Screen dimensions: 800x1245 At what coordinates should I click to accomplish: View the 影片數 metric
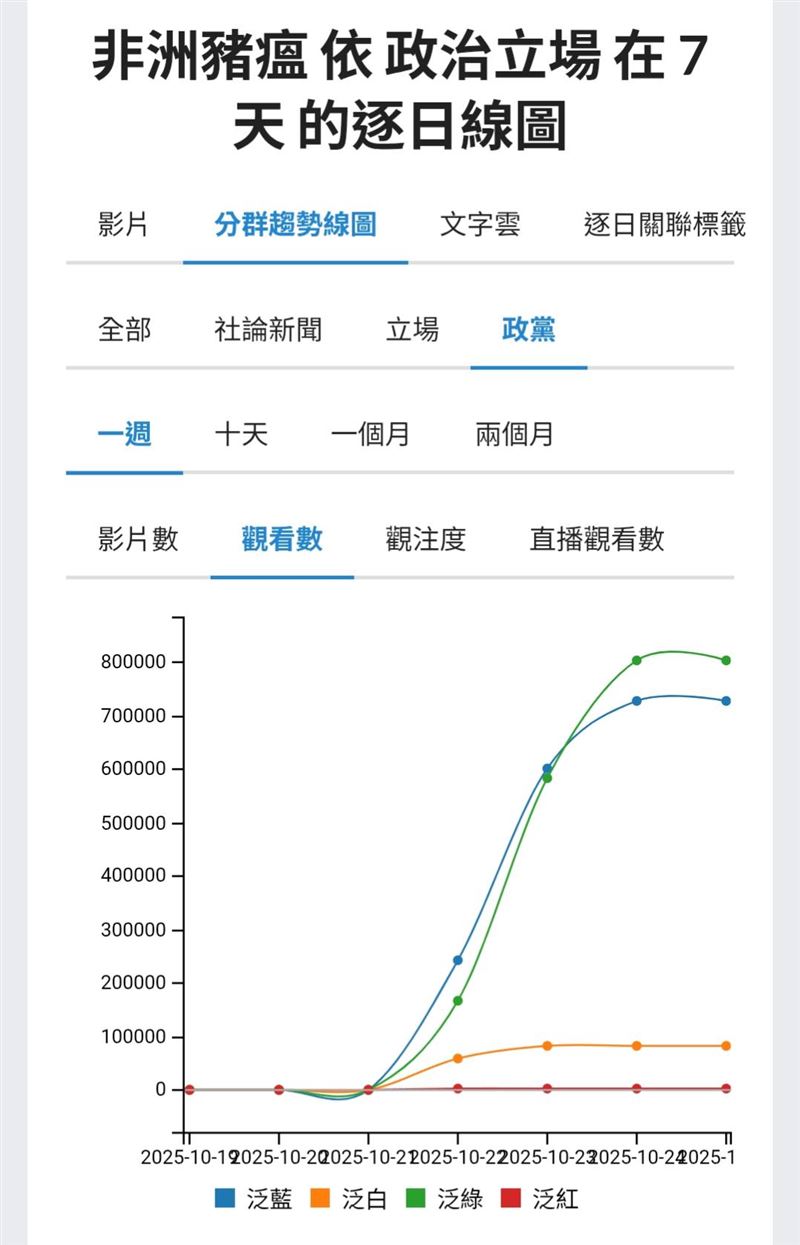pos(138,540)
